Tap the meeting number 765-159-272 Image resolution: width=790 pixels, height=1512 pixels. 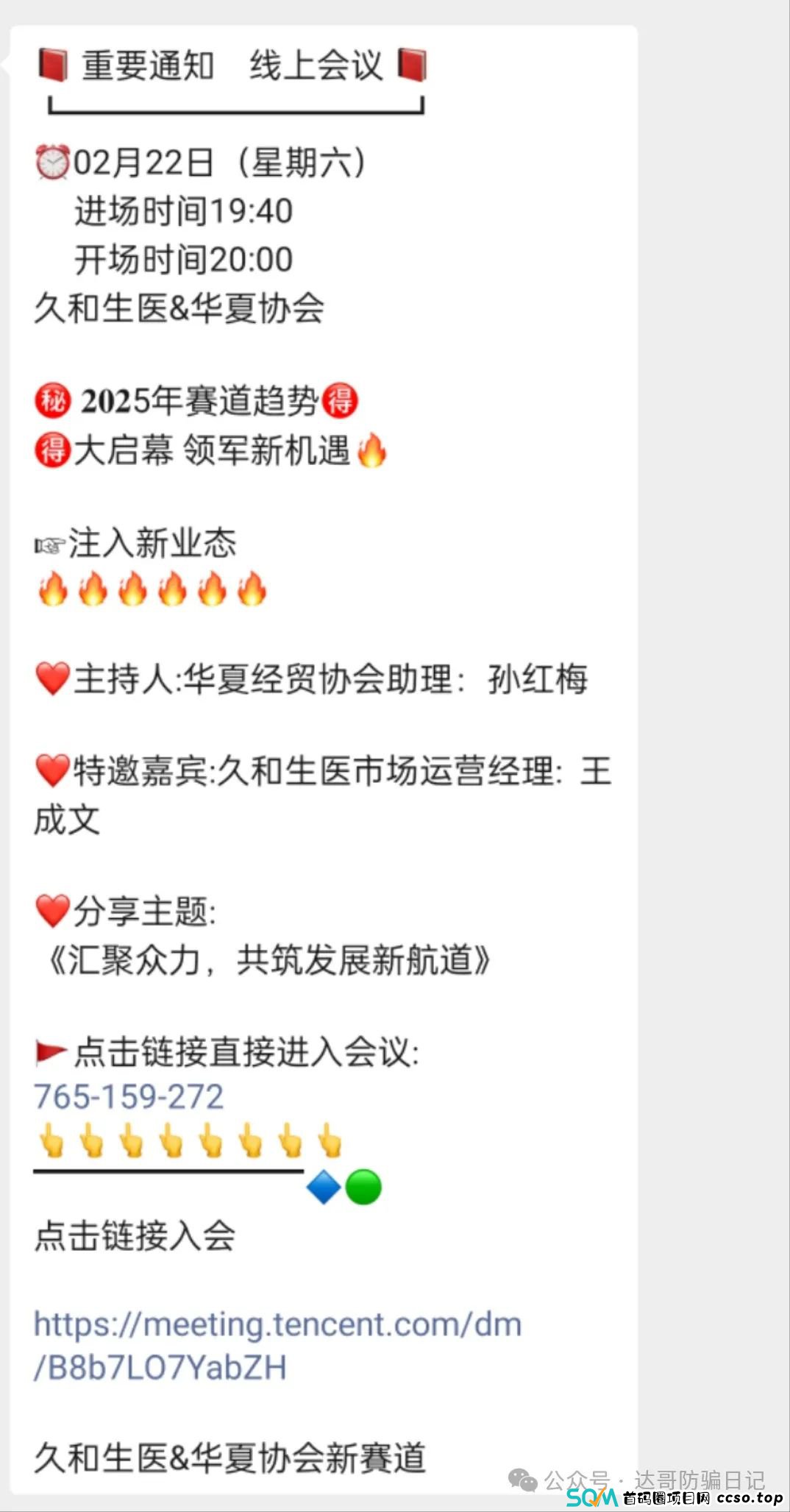(129, 1096)
